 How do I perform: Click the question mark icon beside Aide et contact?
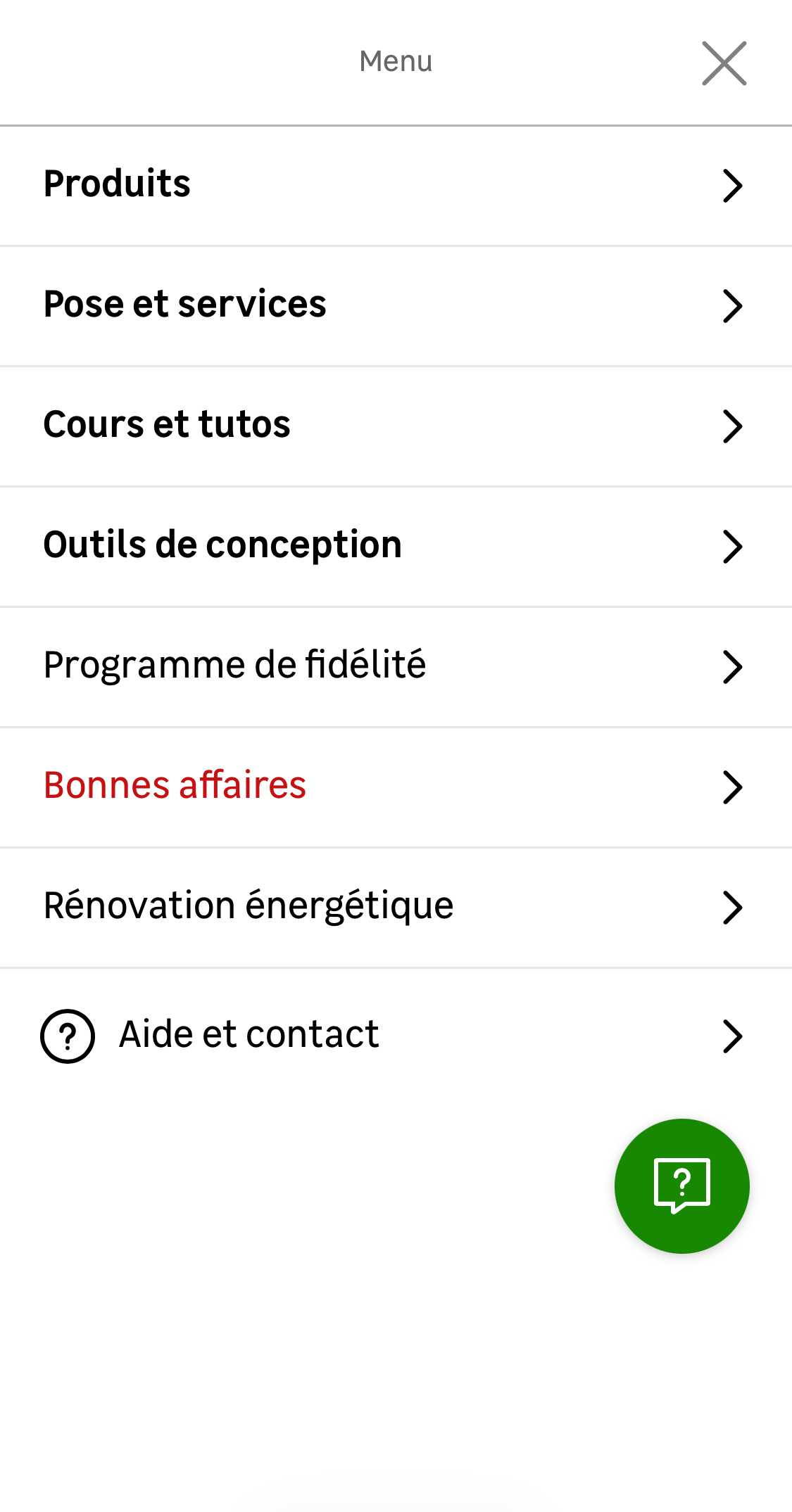click(x=67, y=1035)
